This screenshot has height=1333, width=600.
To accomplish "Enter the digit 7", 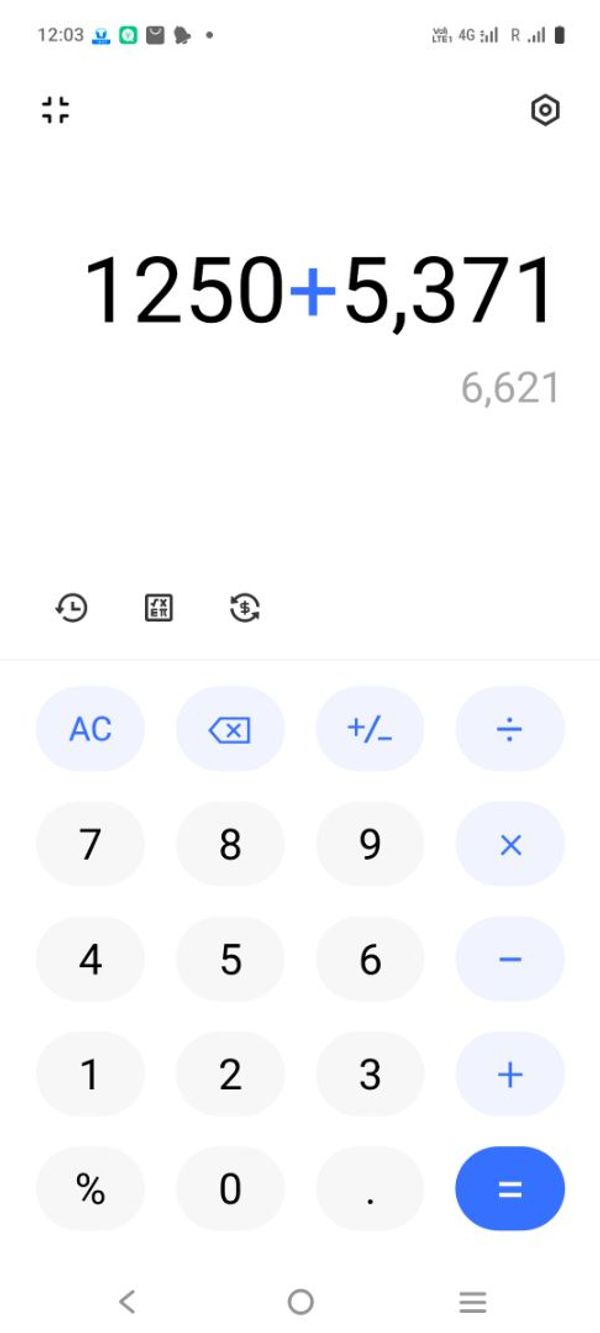I will [90, 845].
